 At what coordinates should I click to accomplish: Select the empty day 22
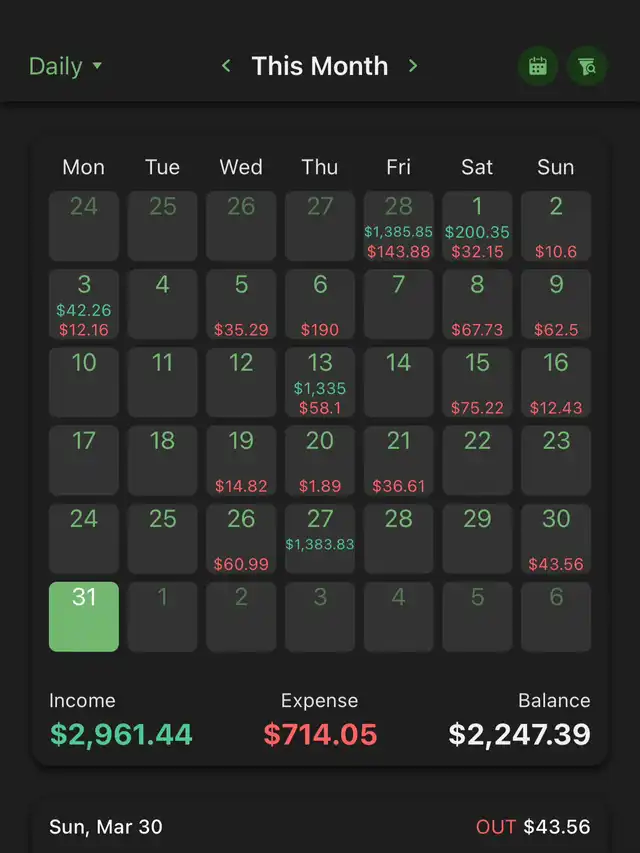click(477, 460)
